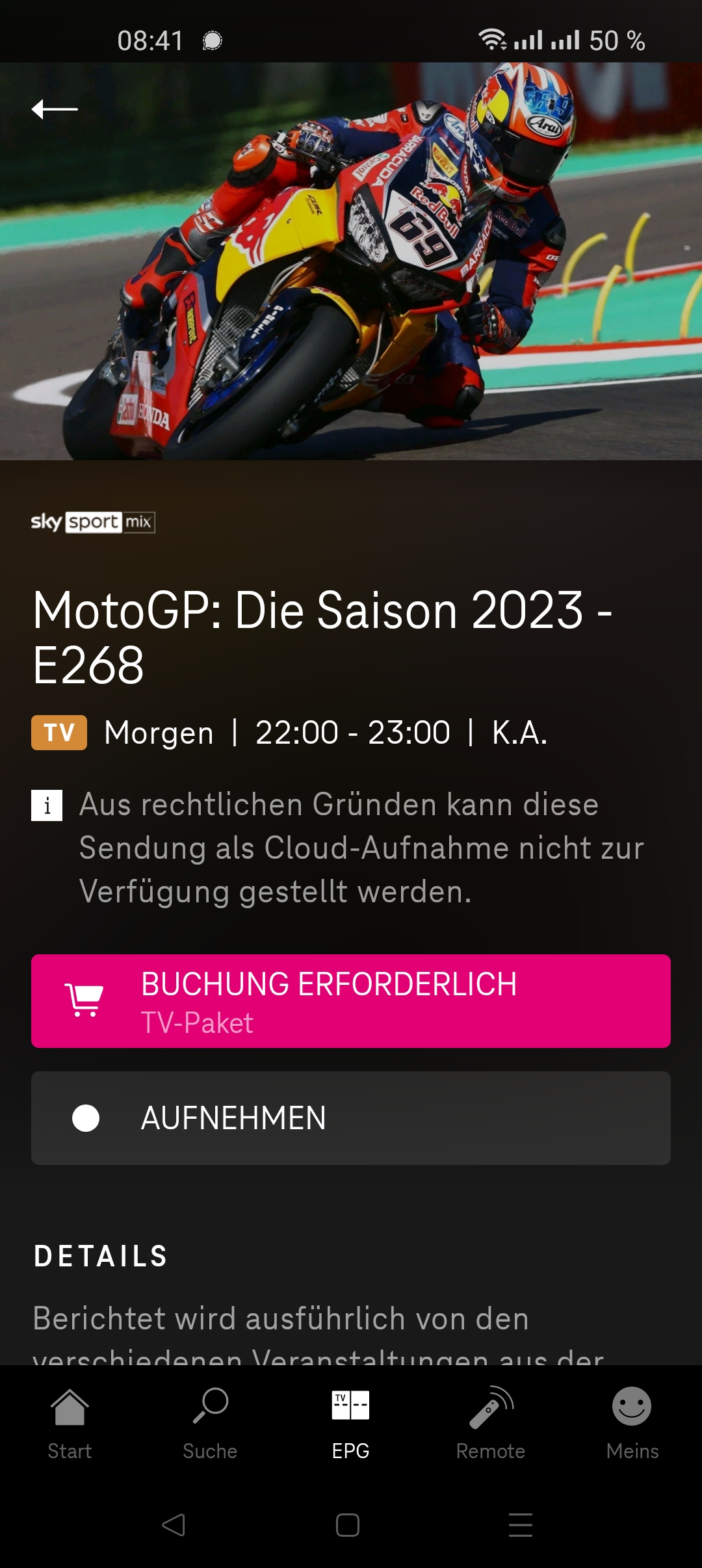Toggle recording with the record dot
The height and width of the screenshot is (1568, 702).
[86, 1119]
